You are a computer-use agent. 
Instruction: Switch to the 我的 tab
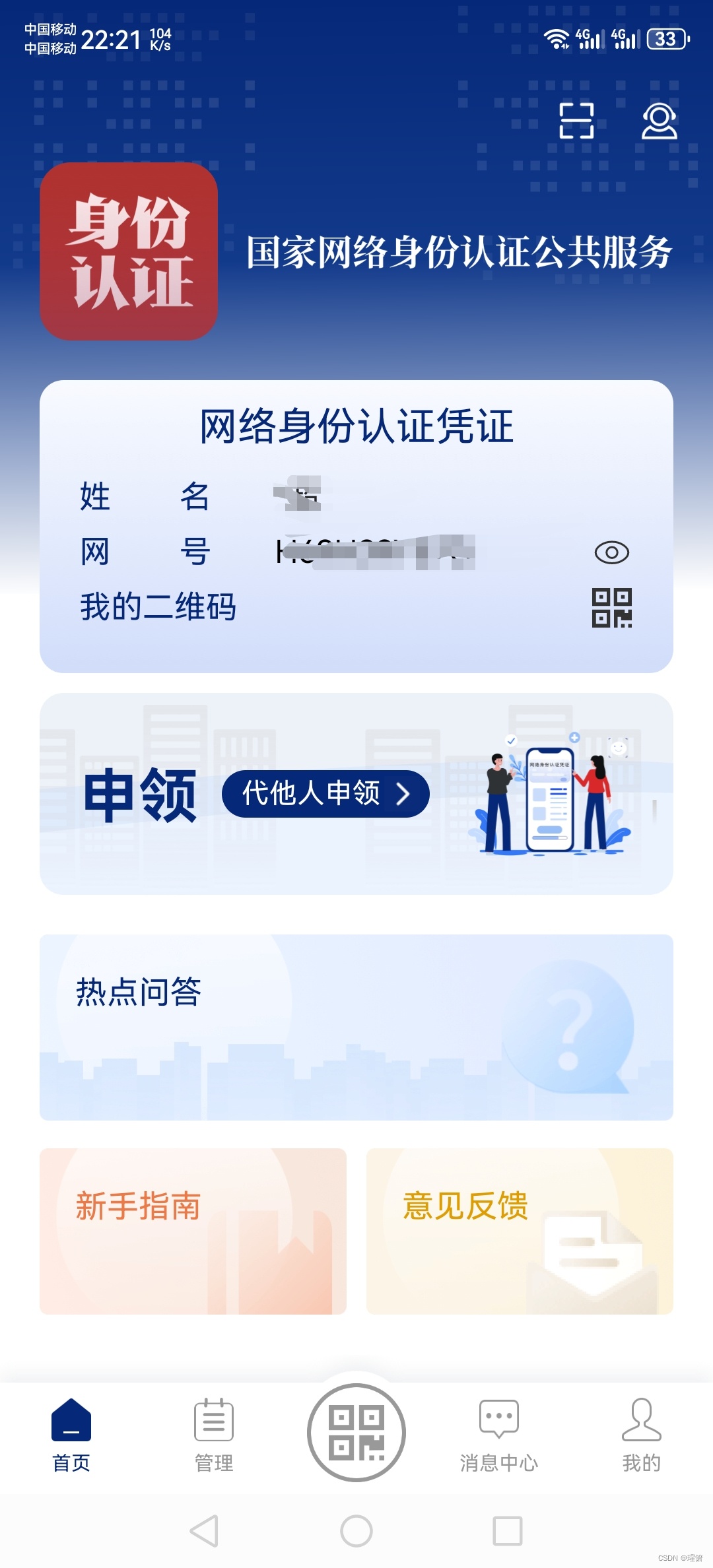641,1436
